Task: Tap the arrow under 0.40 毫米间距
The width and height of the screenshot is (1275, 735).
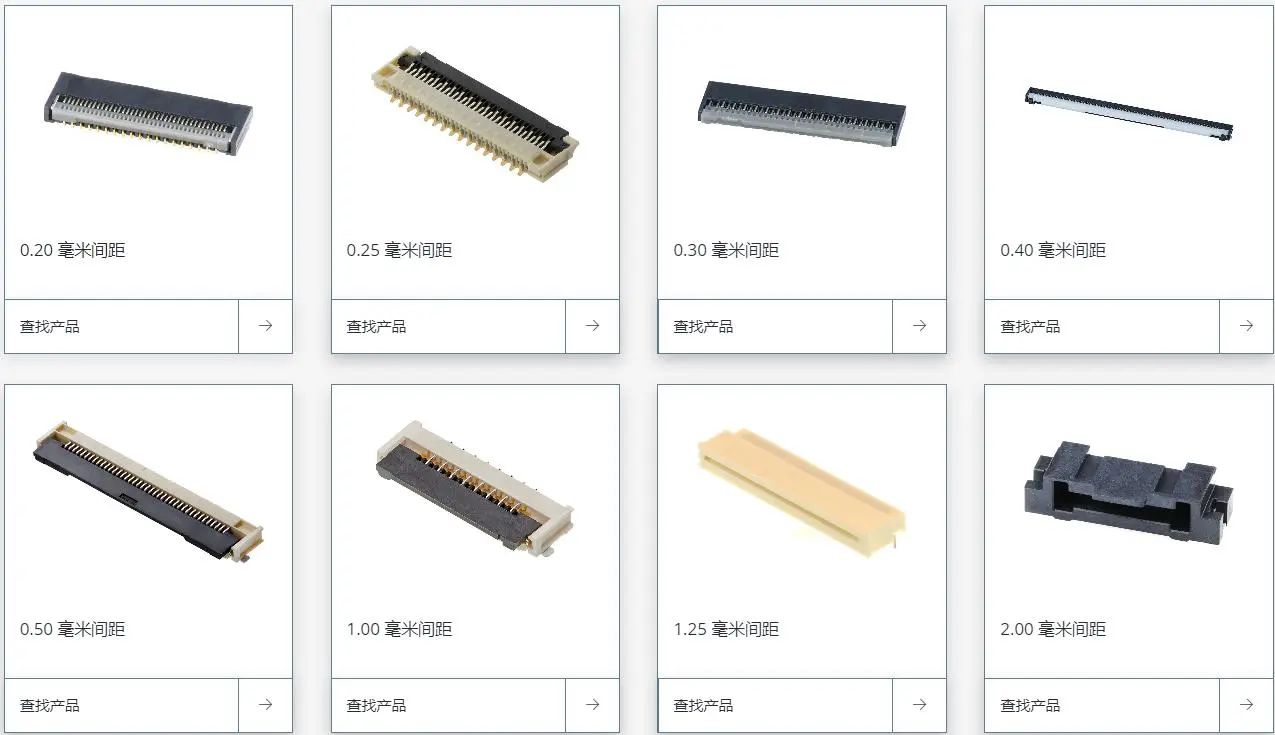Action: click(1246, 326)
